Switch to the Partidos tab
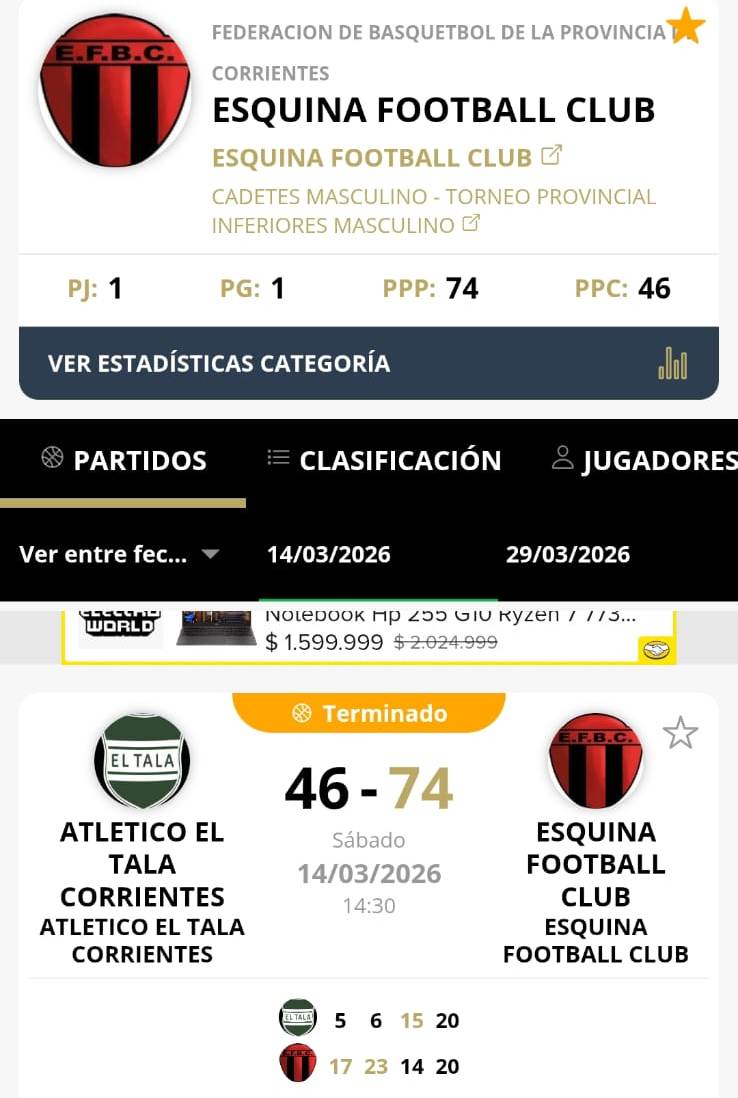 pyautogui.click(x=124, y=460)
